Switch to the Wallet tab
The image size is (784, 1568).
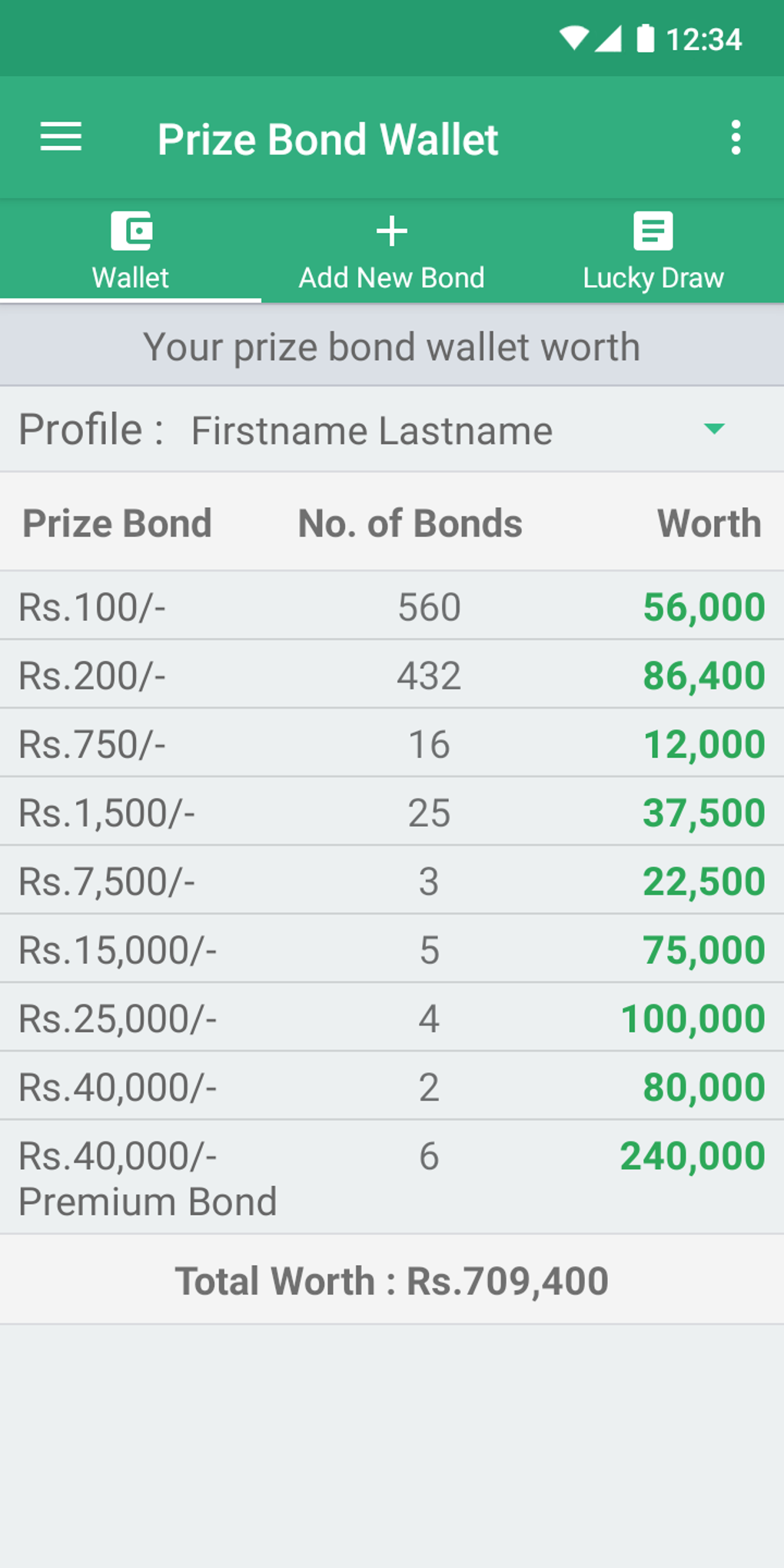click(131, 251)
